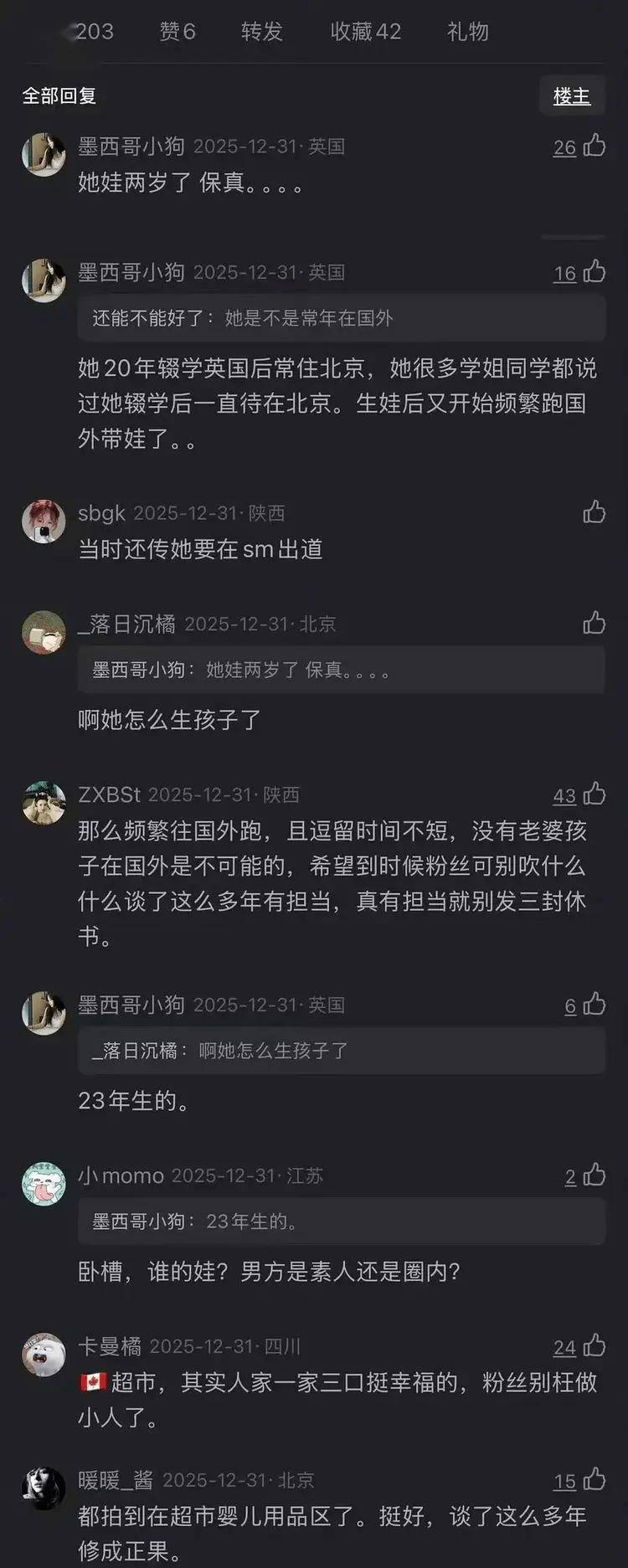Select the 礼物 tab
Image resolution: width=628 pixels, height=1568 pixels.
coord(467,32)
